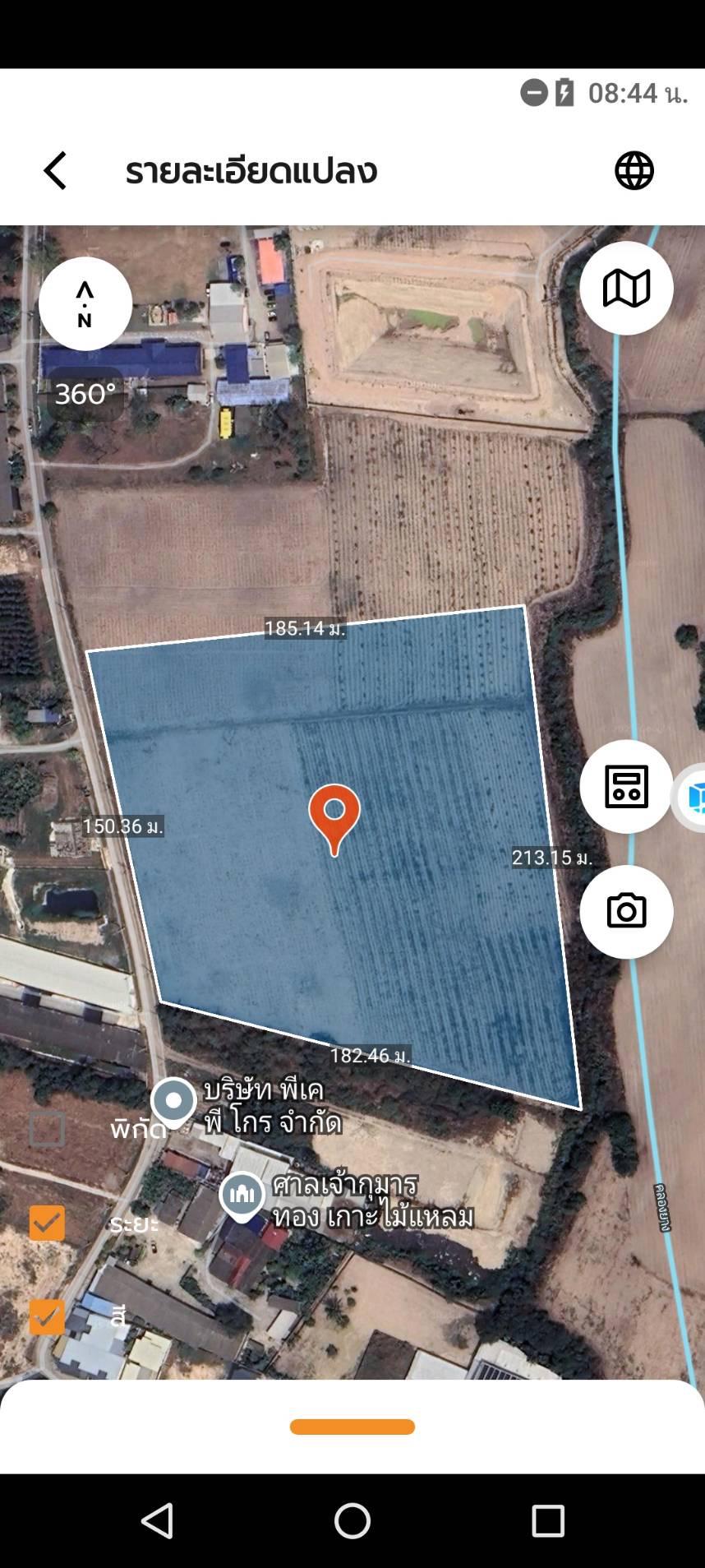The height and width of the screenshot is (1568, 705).
Task: Tap the north compass button
Action: [85, 304]
